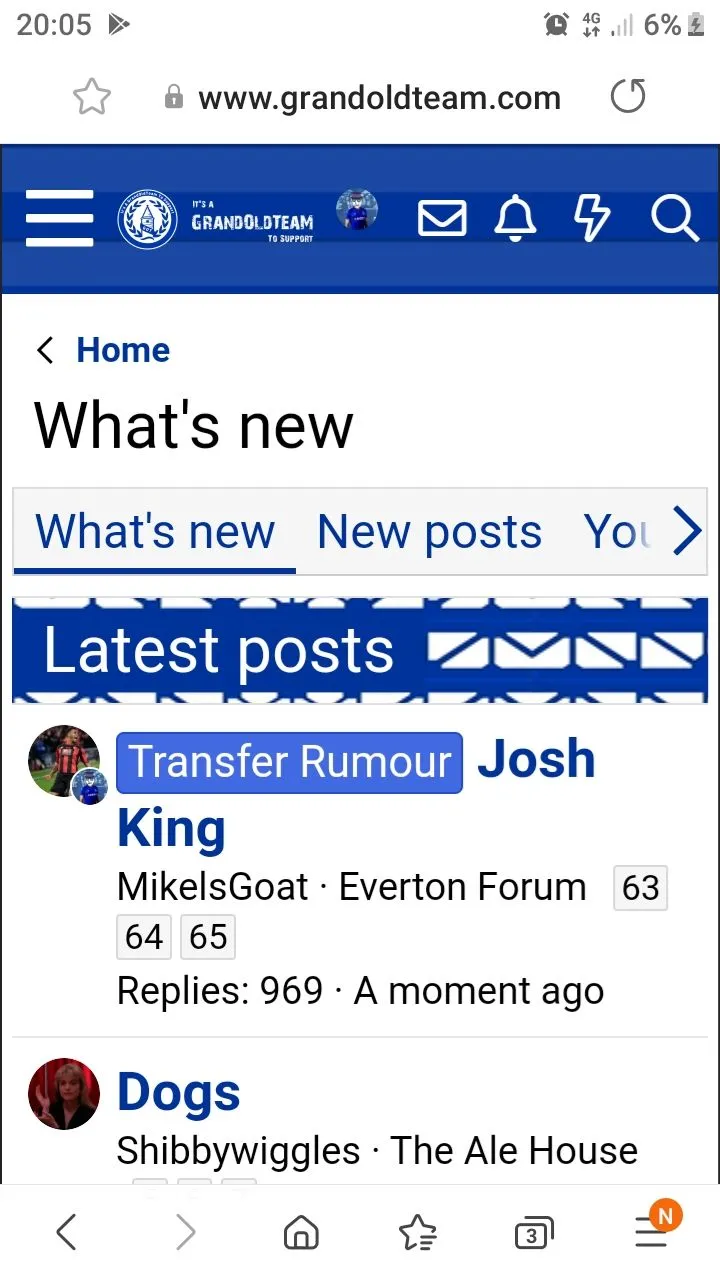Select the What's new tab

155,531
